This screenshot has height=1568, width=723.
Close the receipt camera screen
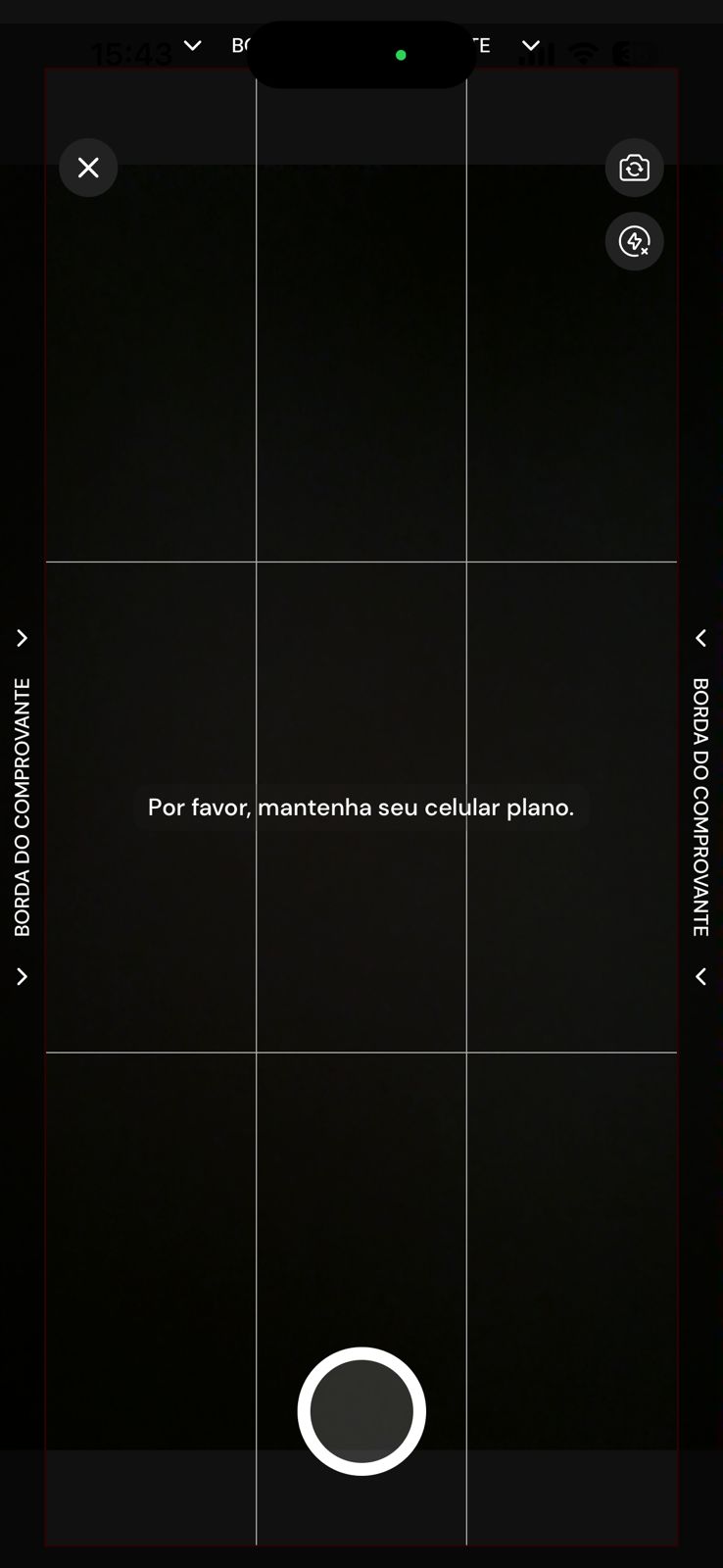[88, 168]
